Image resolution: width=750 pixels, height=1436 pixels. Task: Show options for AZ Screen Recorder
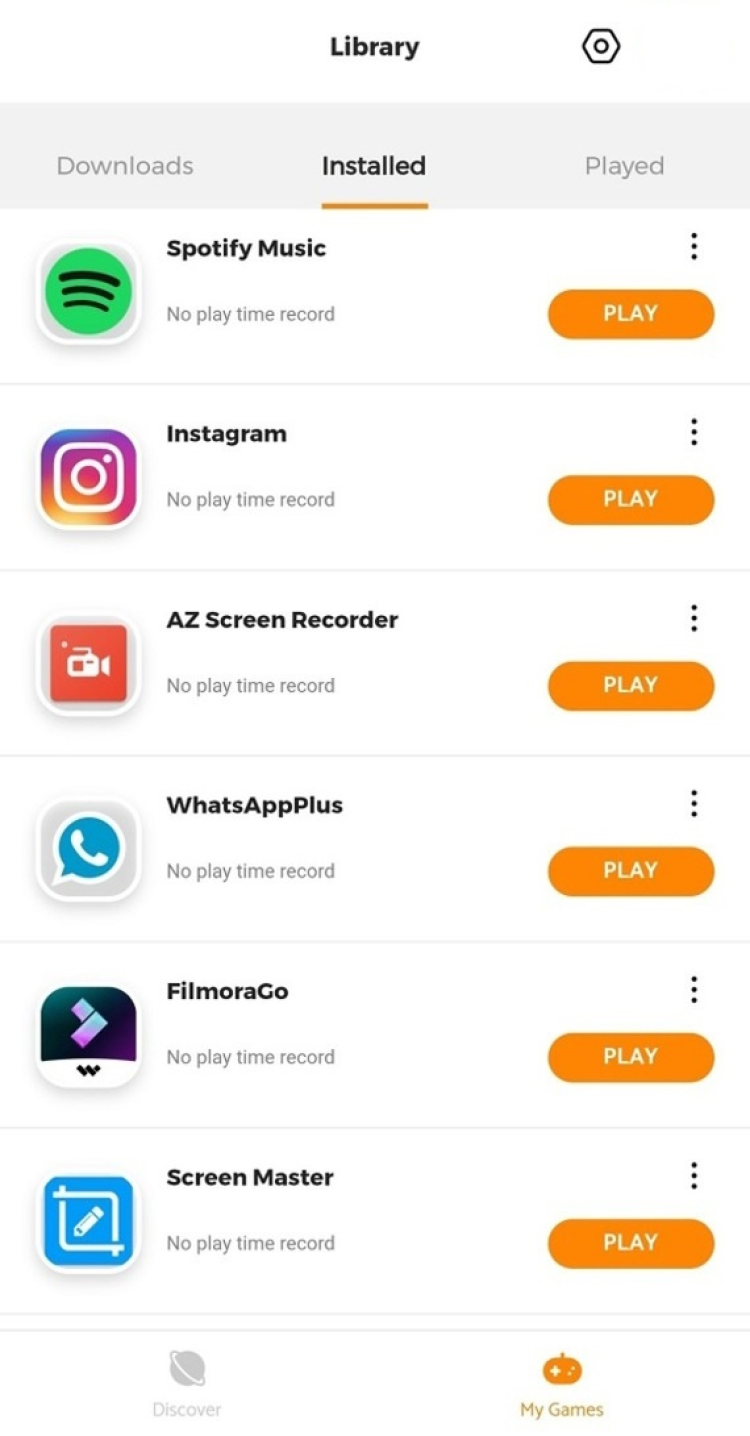coord(694,619)
